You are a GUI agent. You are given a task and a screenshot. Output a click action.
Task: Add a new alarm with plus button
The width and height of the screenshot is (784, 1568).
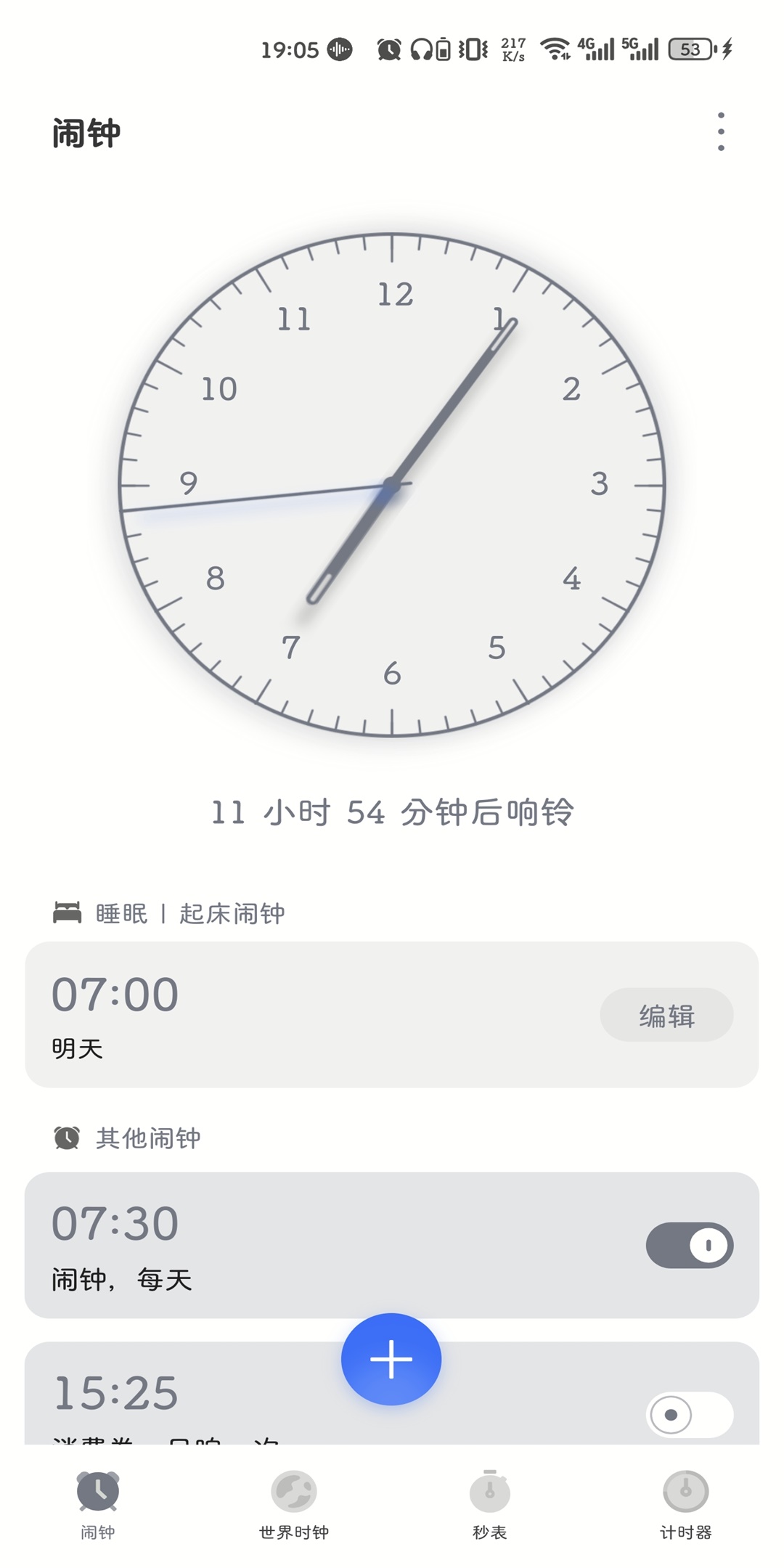coord(391,1359)
